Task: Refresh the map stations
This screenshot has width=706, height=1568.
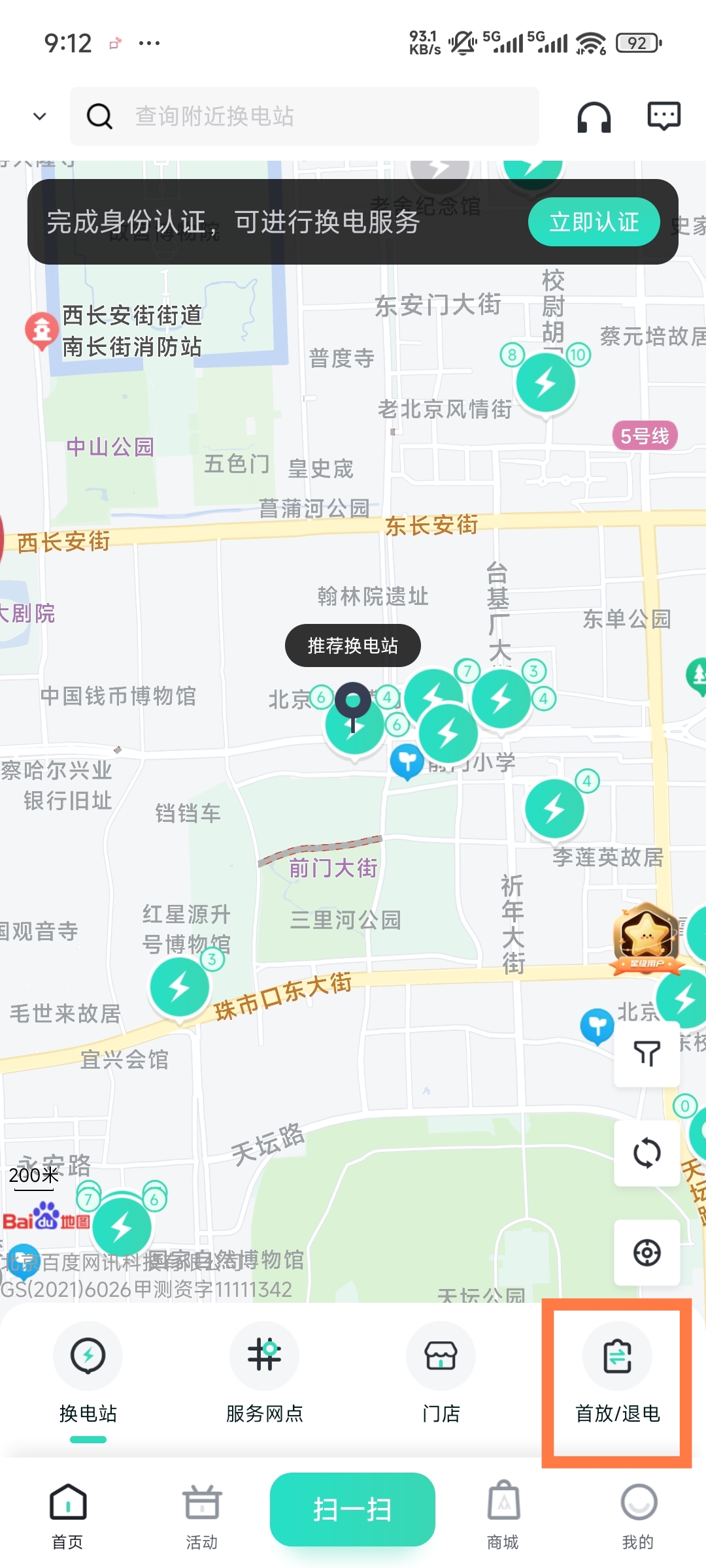Action: (x=647, y=1152)
